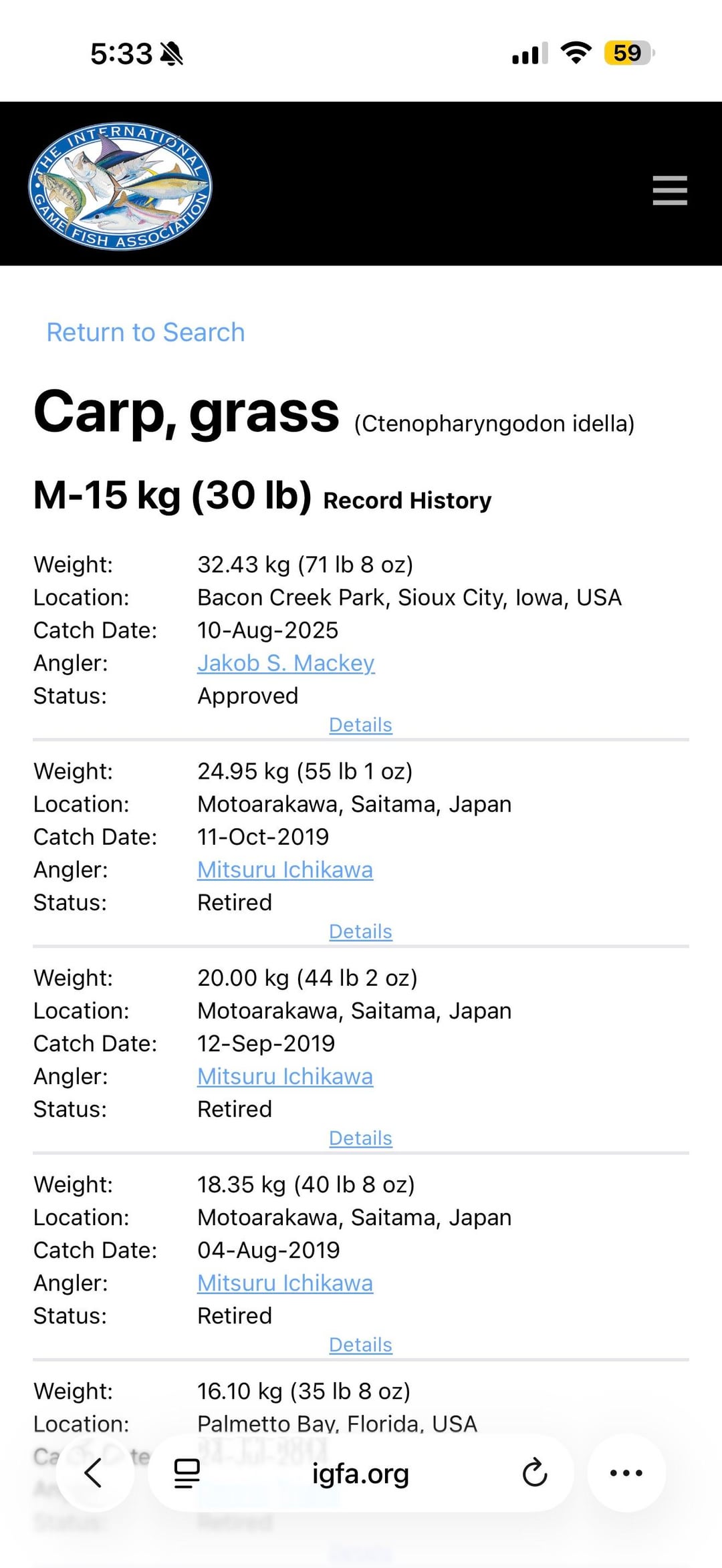
Task: Open Mitsuru Ichikawa link for 18.35 kg record
Action: tap(285, 1283)
